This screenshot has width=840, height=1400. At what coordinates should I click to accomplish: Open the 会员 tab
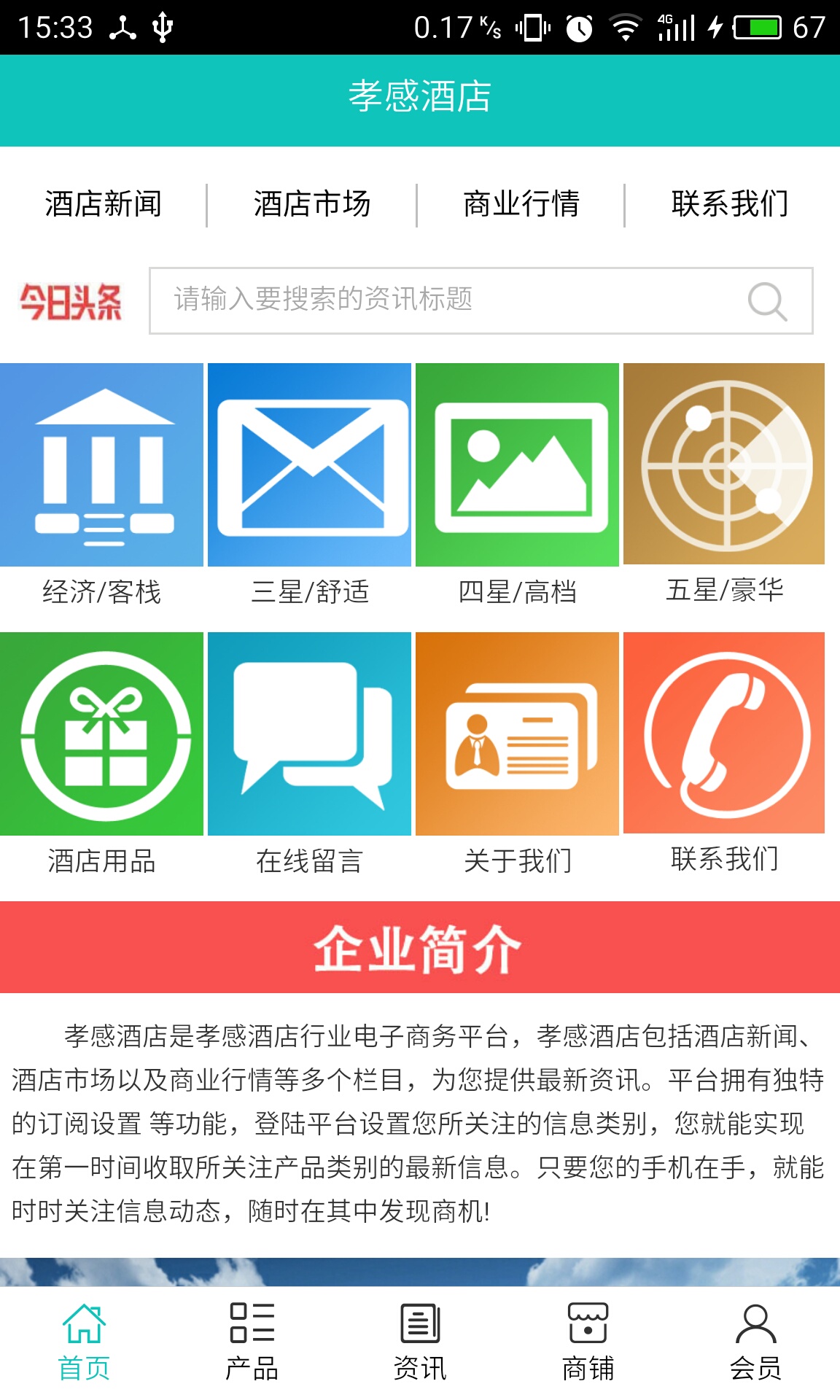[x=755, y=1342]
